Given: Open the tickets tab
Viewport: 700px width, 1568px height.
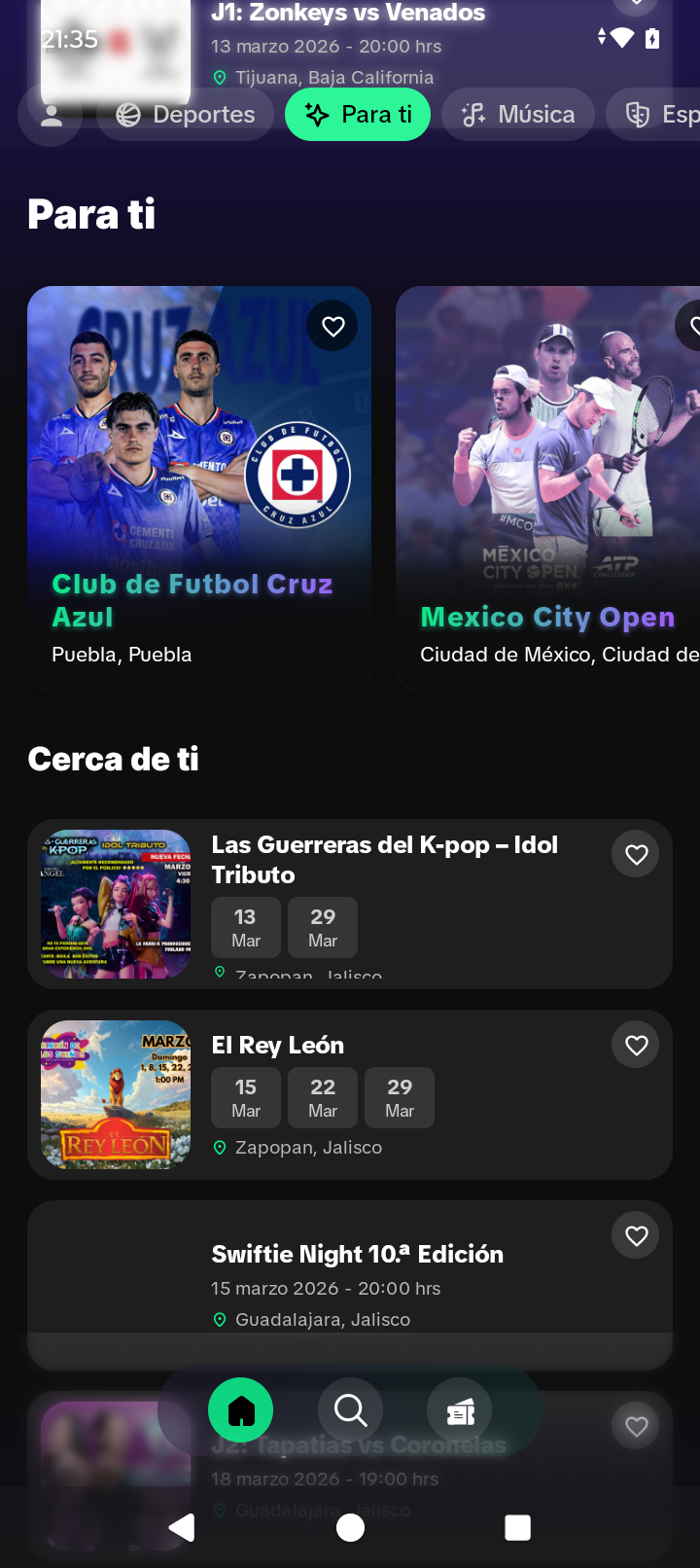Looking at the screenshot, I should point(460,1410).
